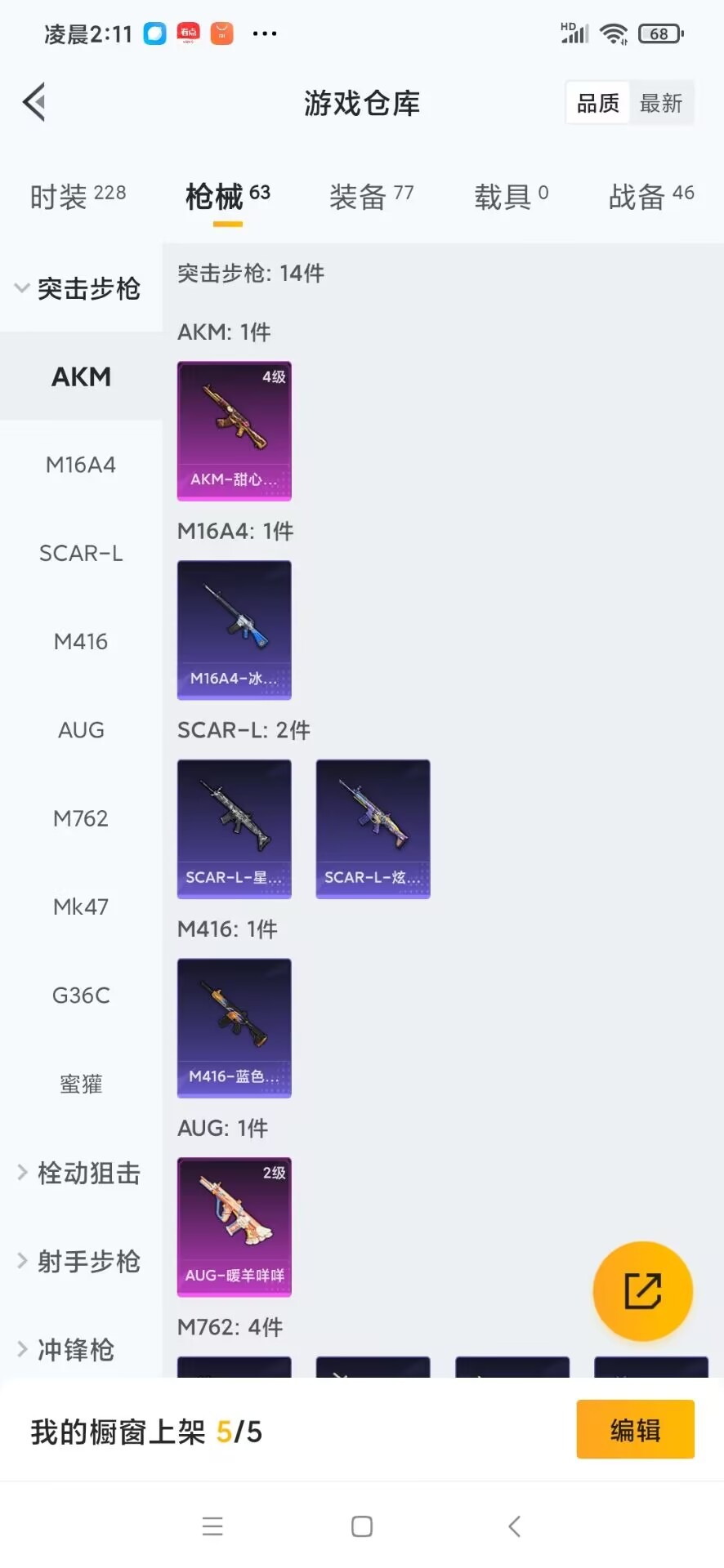Open the M16A4-冰 skin card
Screen dimensions: 724x1568
[235, 630]
